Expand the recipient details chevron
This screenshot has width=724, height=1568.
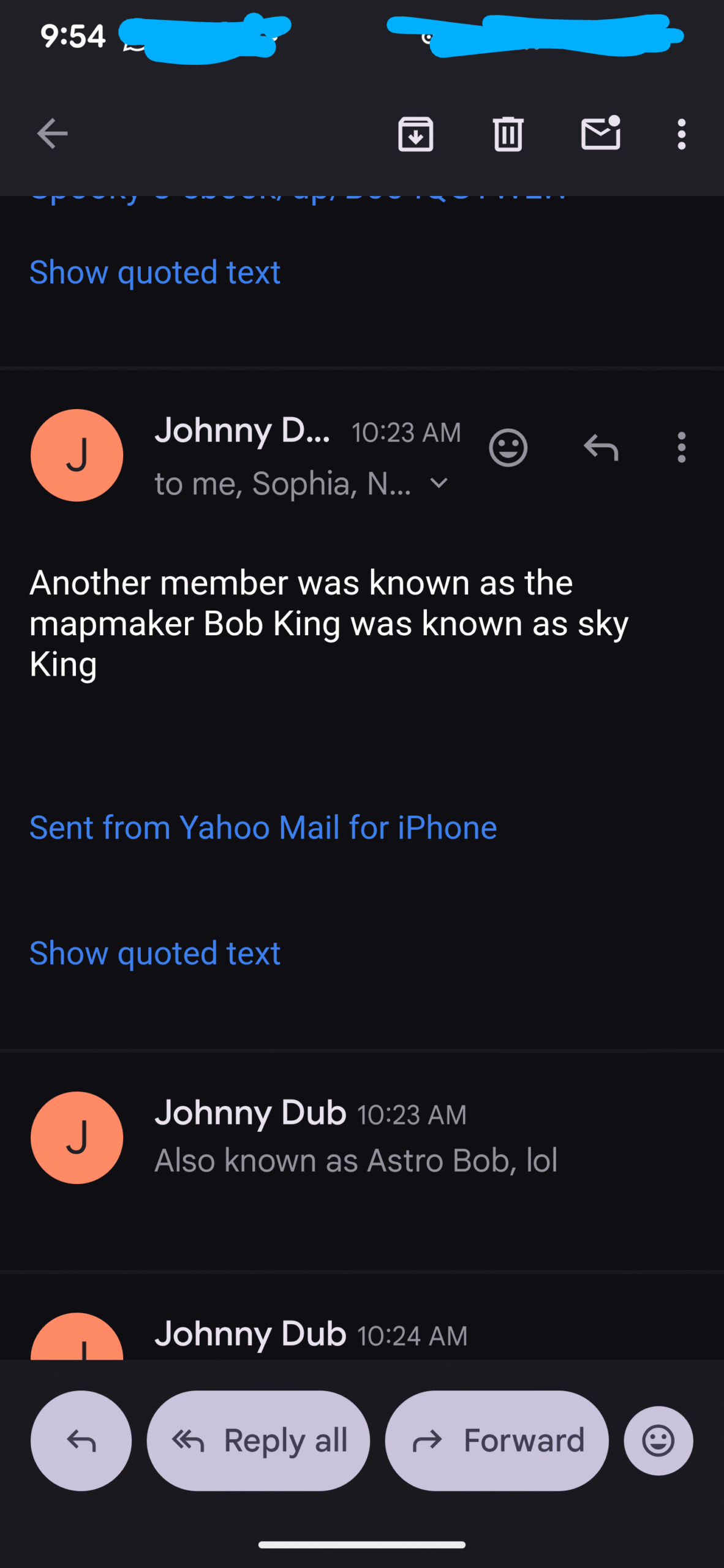pos(439,484)
